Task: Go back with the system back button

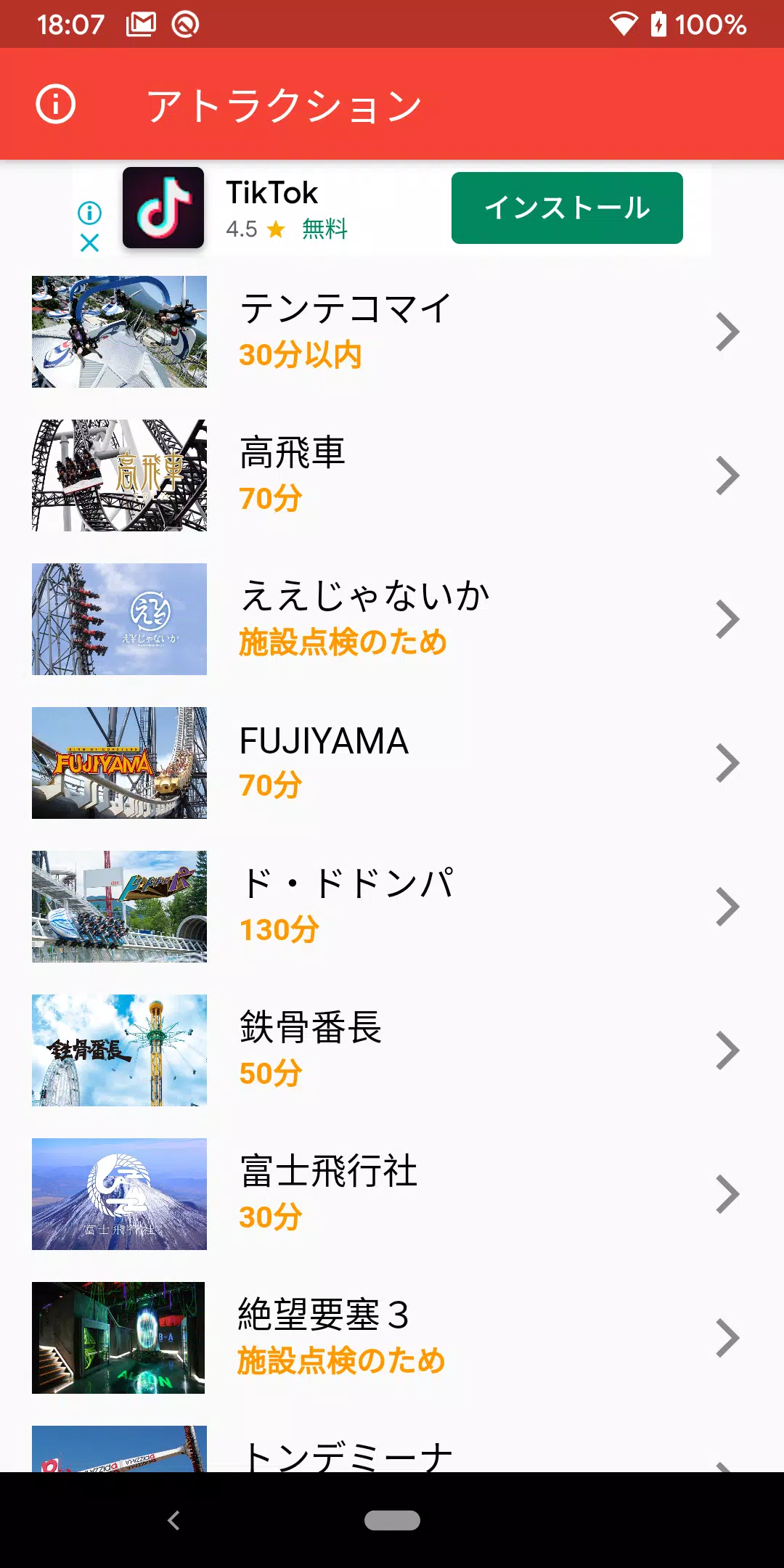Action: tap(173, 1520)
